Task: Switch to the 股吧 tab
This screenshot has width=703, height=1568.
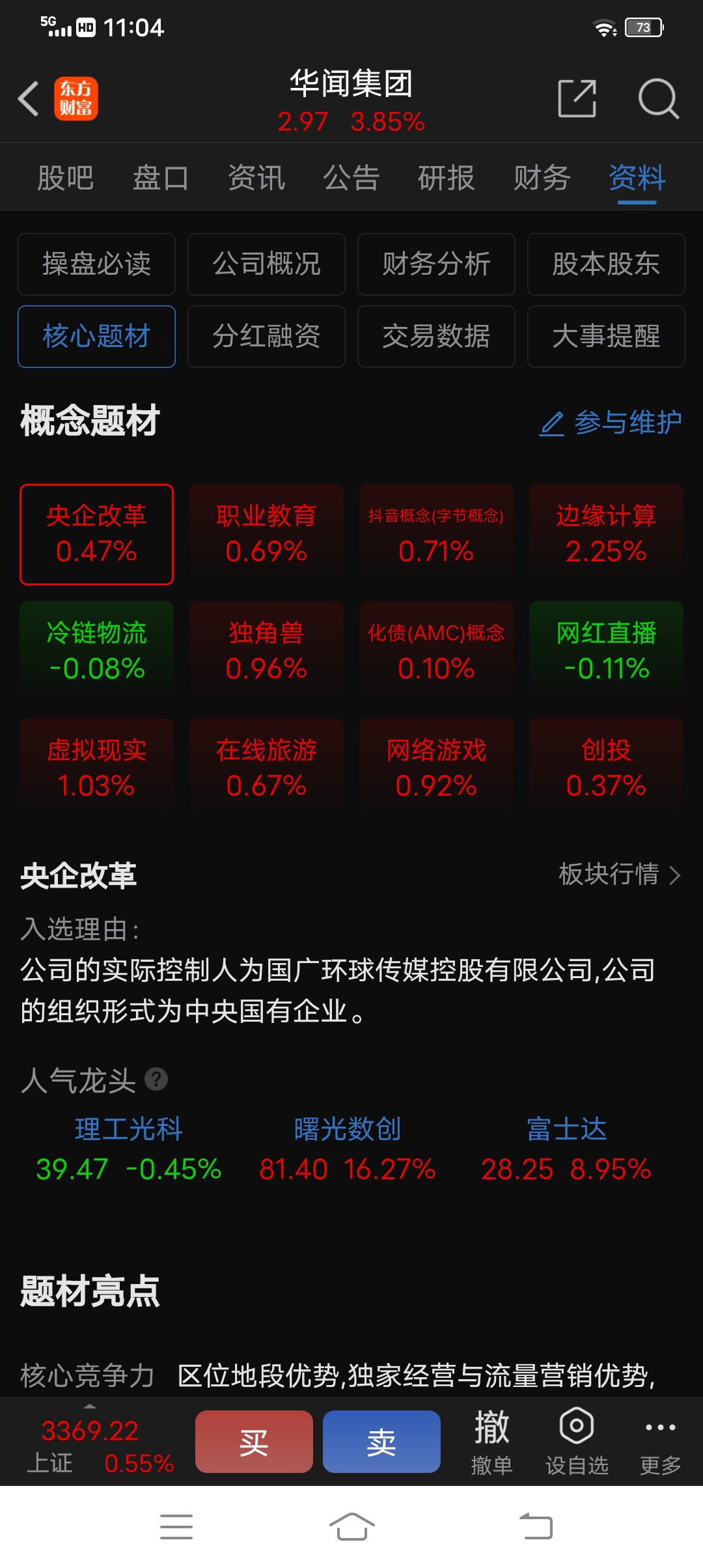Action: 66,176
